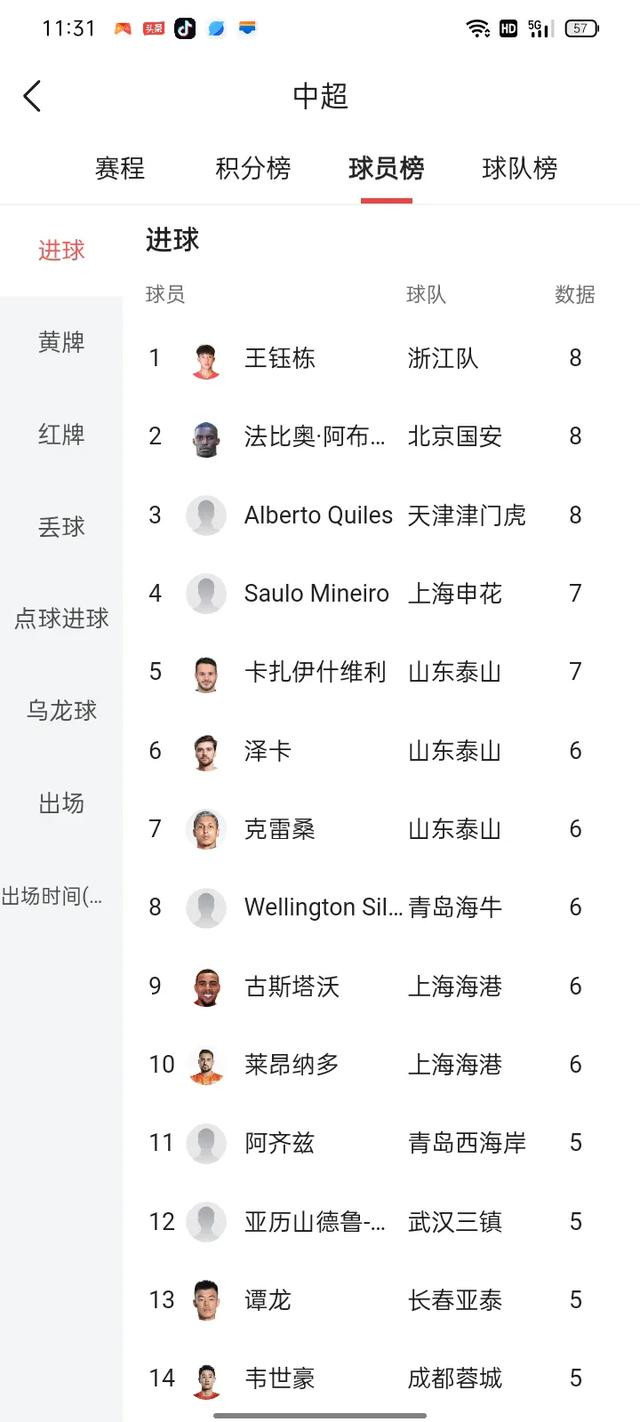Open Saulo Mineiro player row
Viewport: 640px width, 1422px height.
(x=381, y=593)
